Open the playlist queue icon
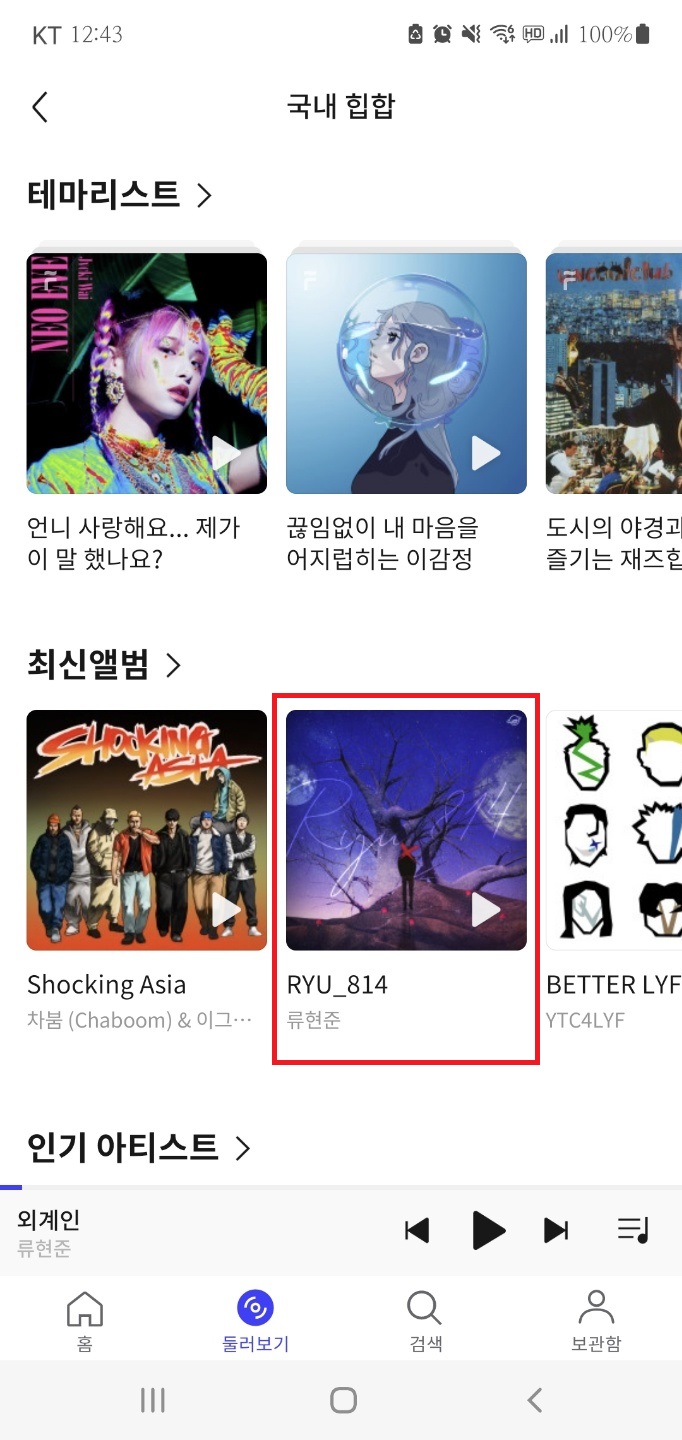Screen dimensions: 682x1440 tap(633, 1230)
